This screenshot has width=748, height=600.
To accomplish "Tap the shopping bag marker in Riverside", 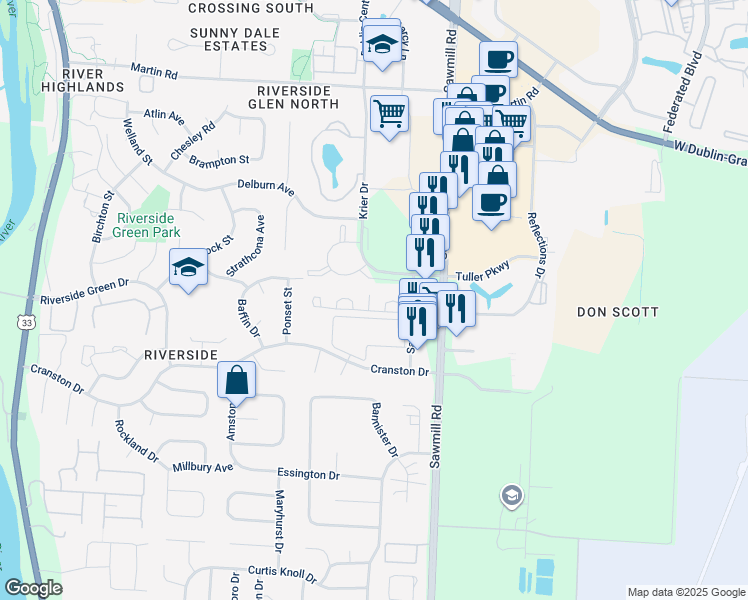I will point(237,381).
